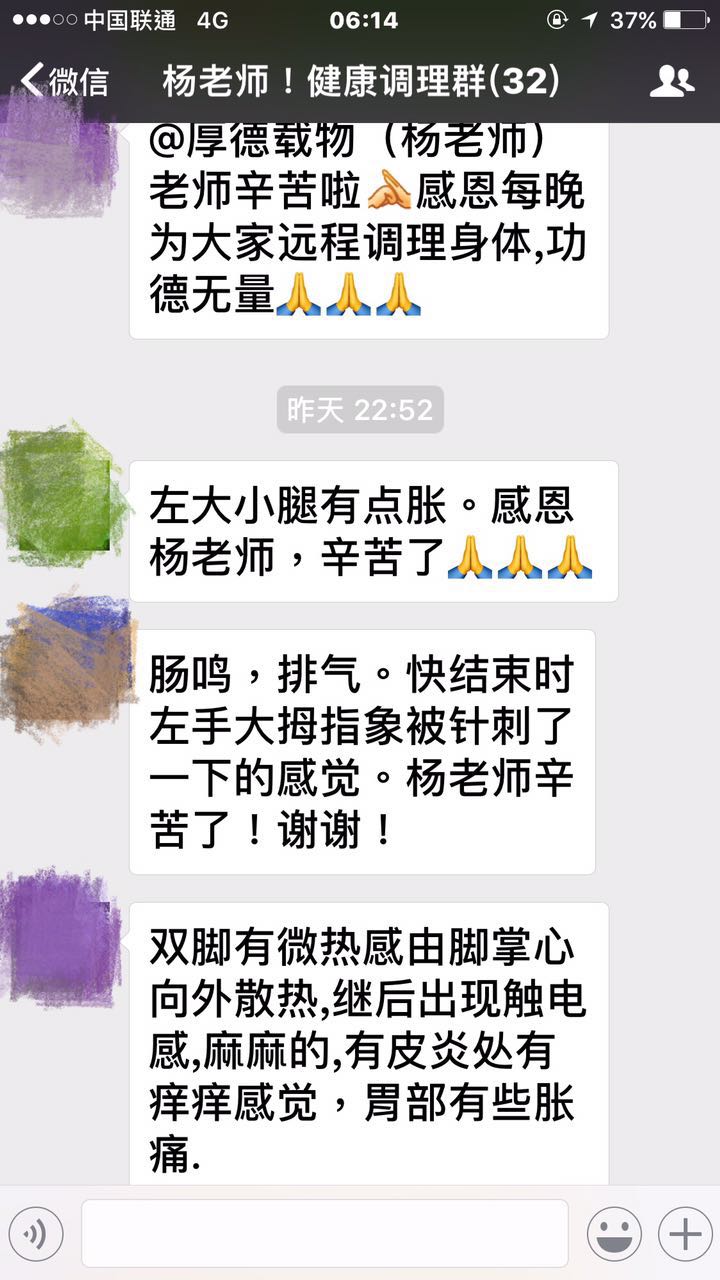Tap the 昨天 22:52 timestamp label
This screenshot has height=1280, width=720.
(359, 409)
